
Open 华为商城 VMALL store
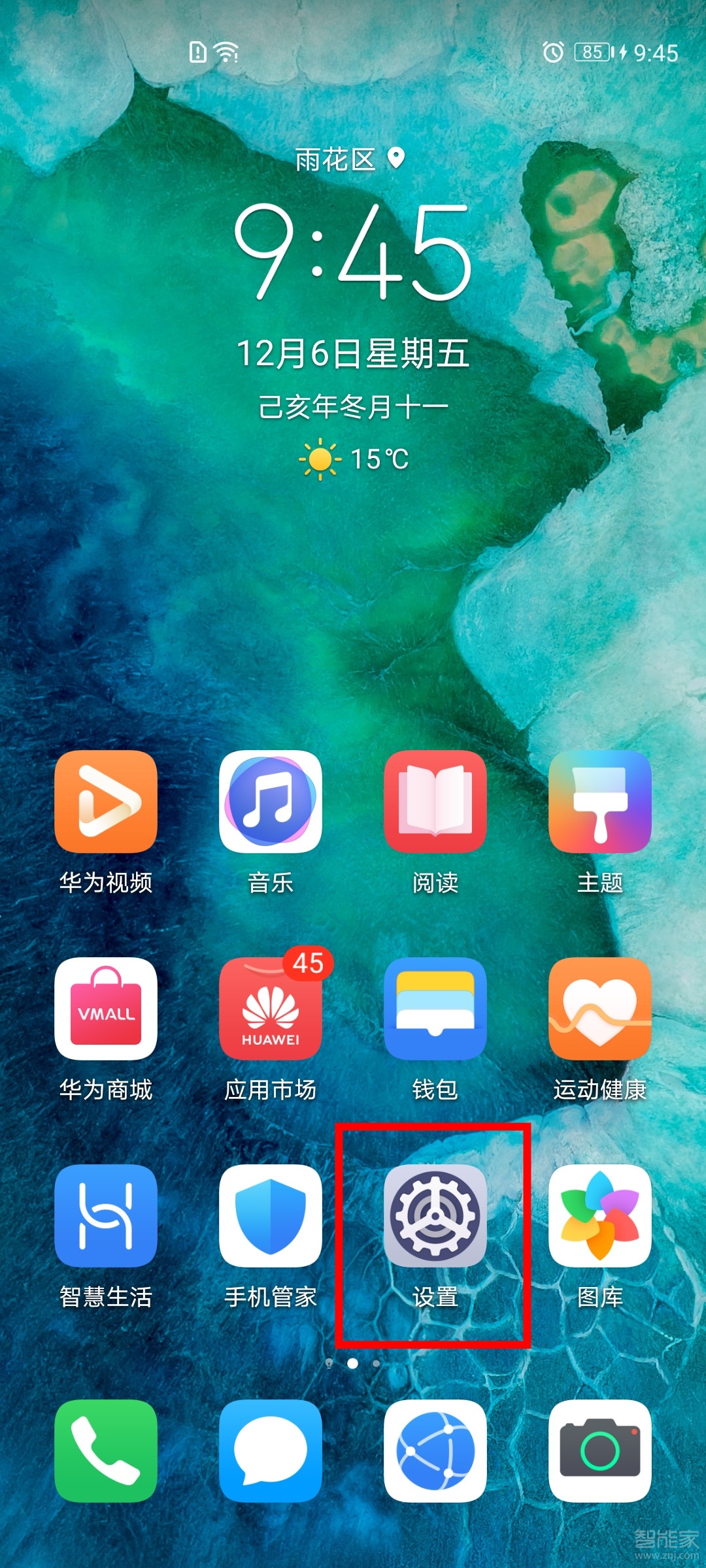tap(106, 1008)
